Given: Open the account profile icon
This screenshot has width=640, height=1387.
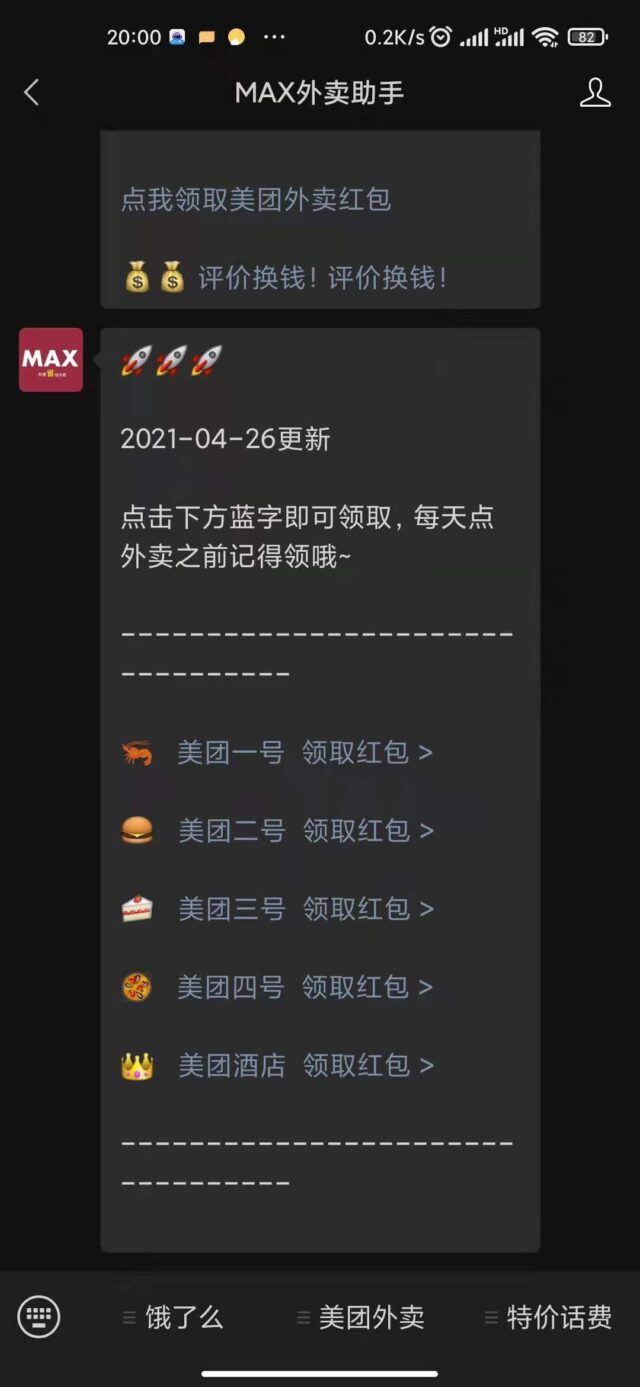Looking at the screenshot, I should [x=595, y=93].
